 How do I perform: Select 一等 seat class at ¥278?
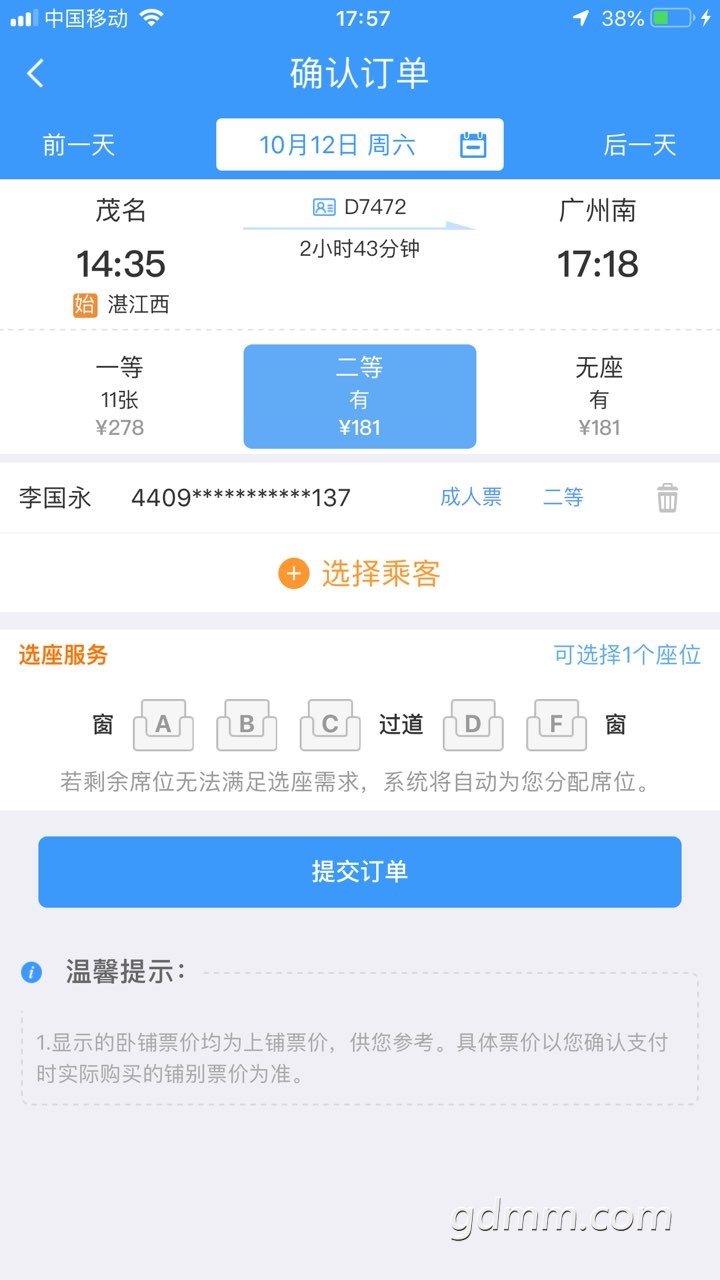tap(120, 397)
